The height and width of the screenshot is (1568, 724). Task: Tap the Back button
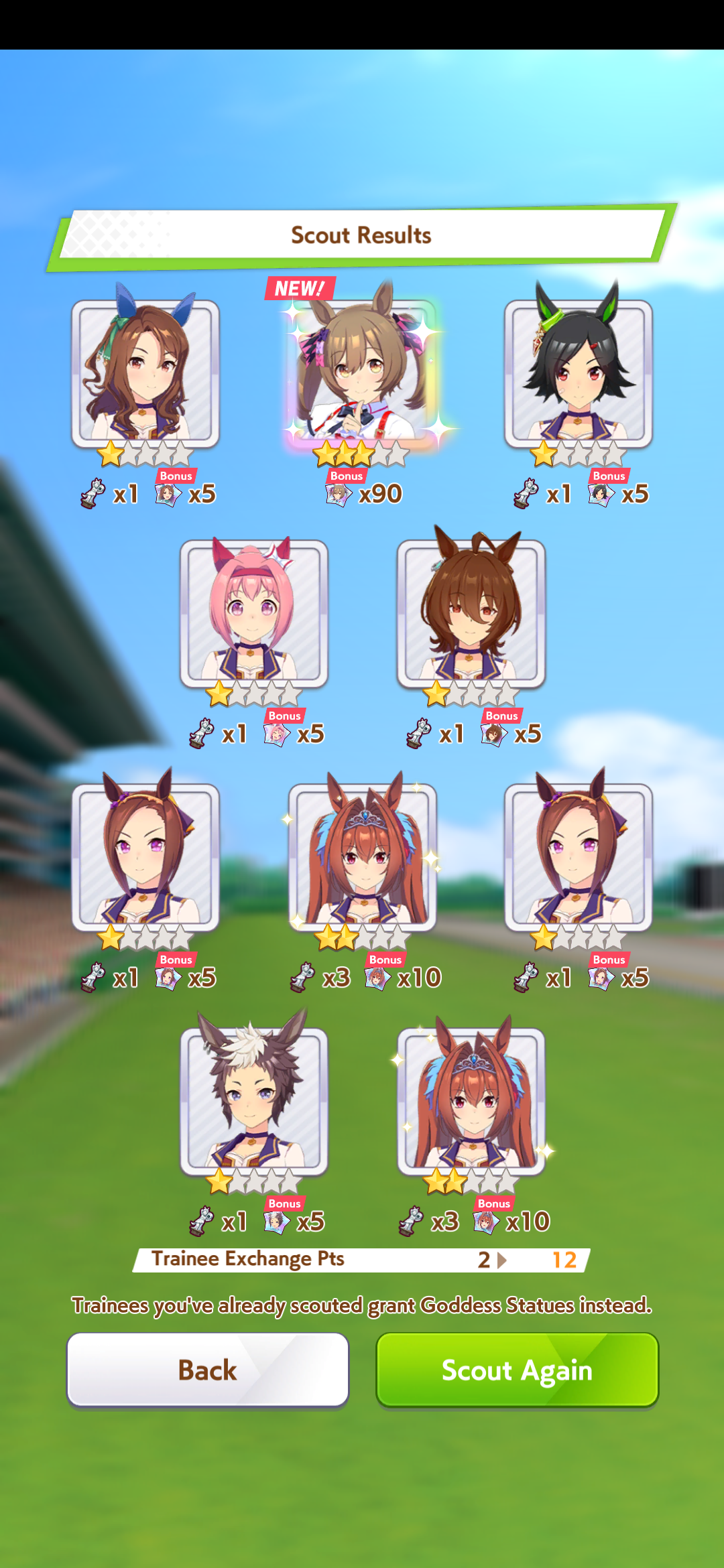coord(208,1370)
